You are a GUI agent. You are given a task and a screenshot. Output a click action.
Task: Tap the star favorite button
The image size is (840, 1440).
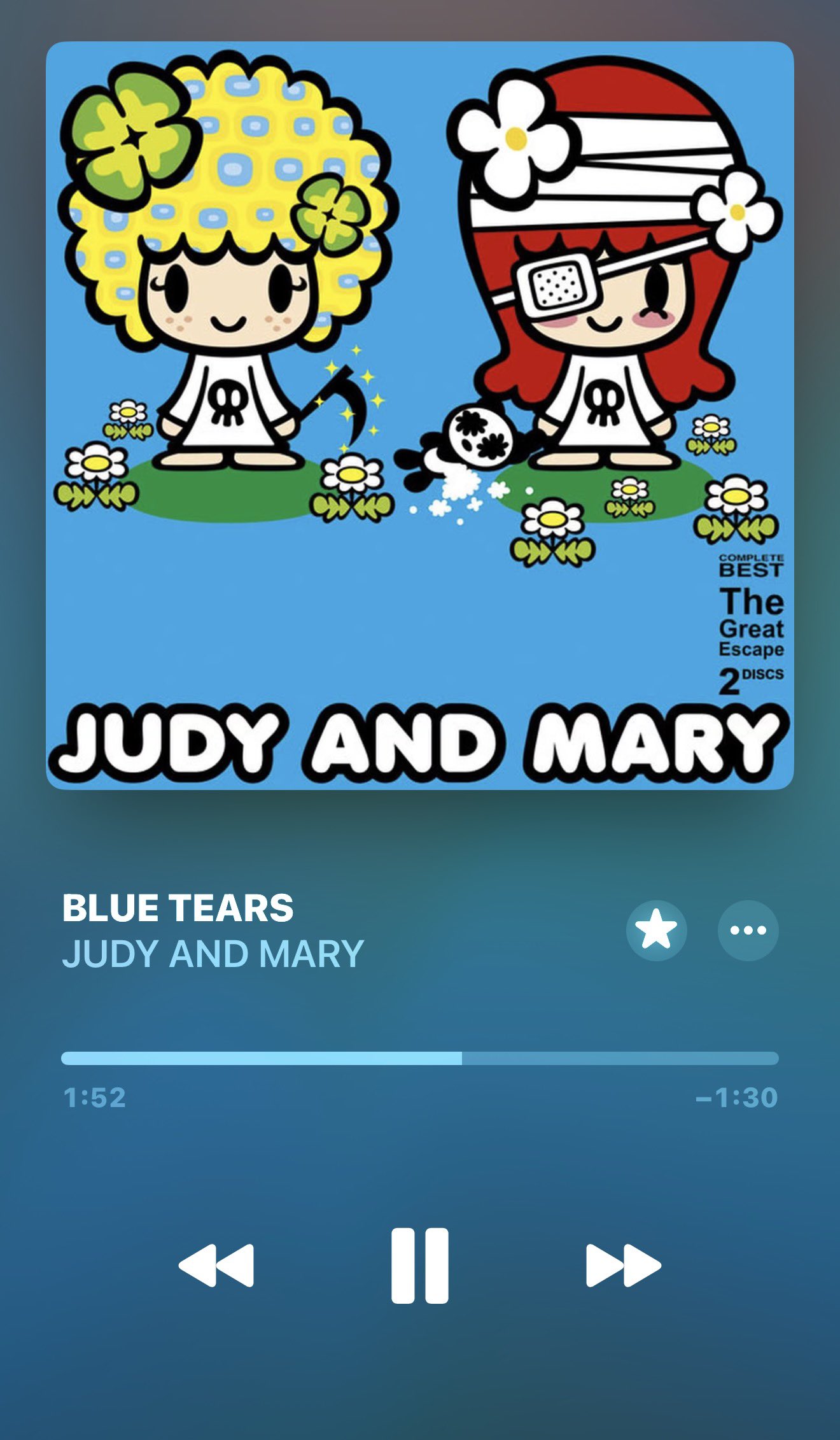[656, 930]
